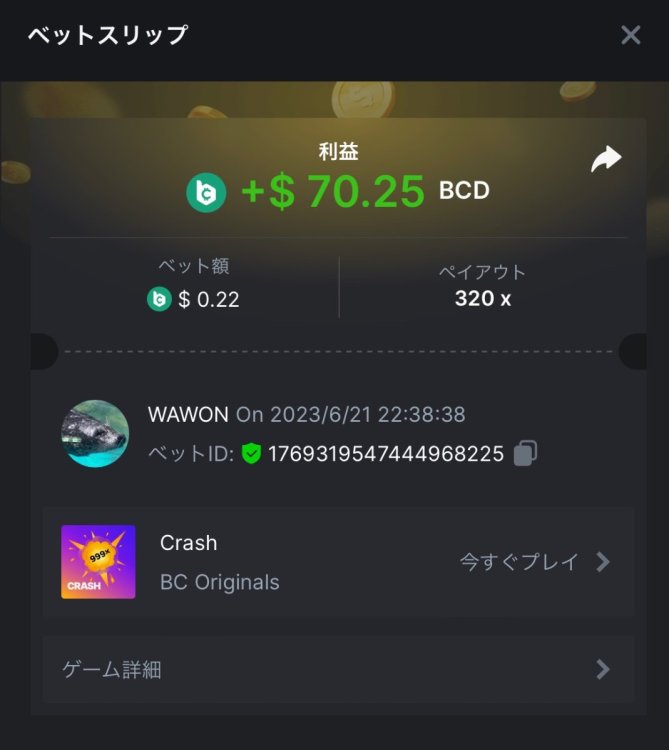Close the bet slip dialog
This screenshot has width=669, height=750.
pos(631,35)
